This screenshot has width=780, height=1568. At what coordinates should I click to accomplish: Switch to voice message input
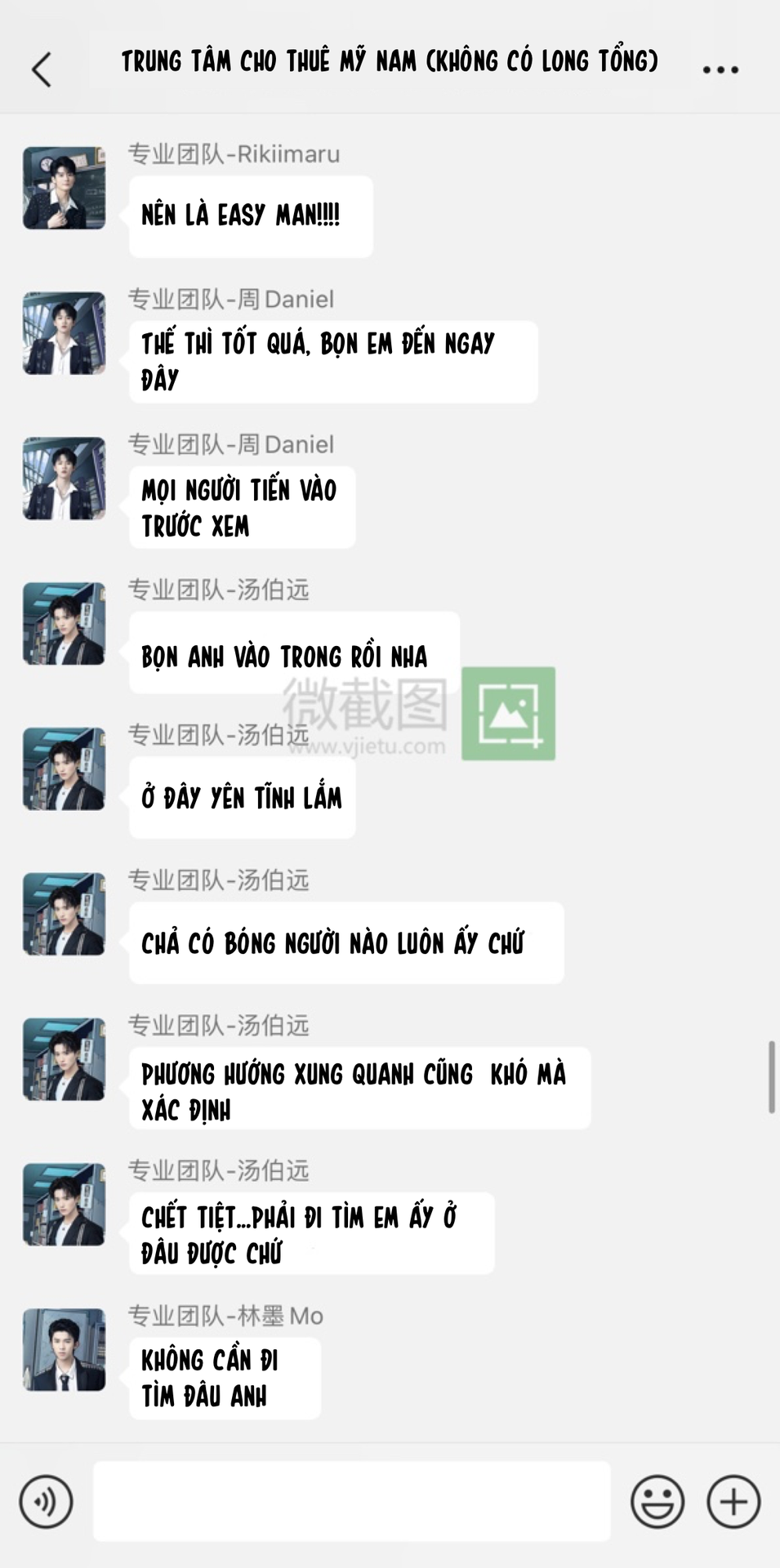47,1501
